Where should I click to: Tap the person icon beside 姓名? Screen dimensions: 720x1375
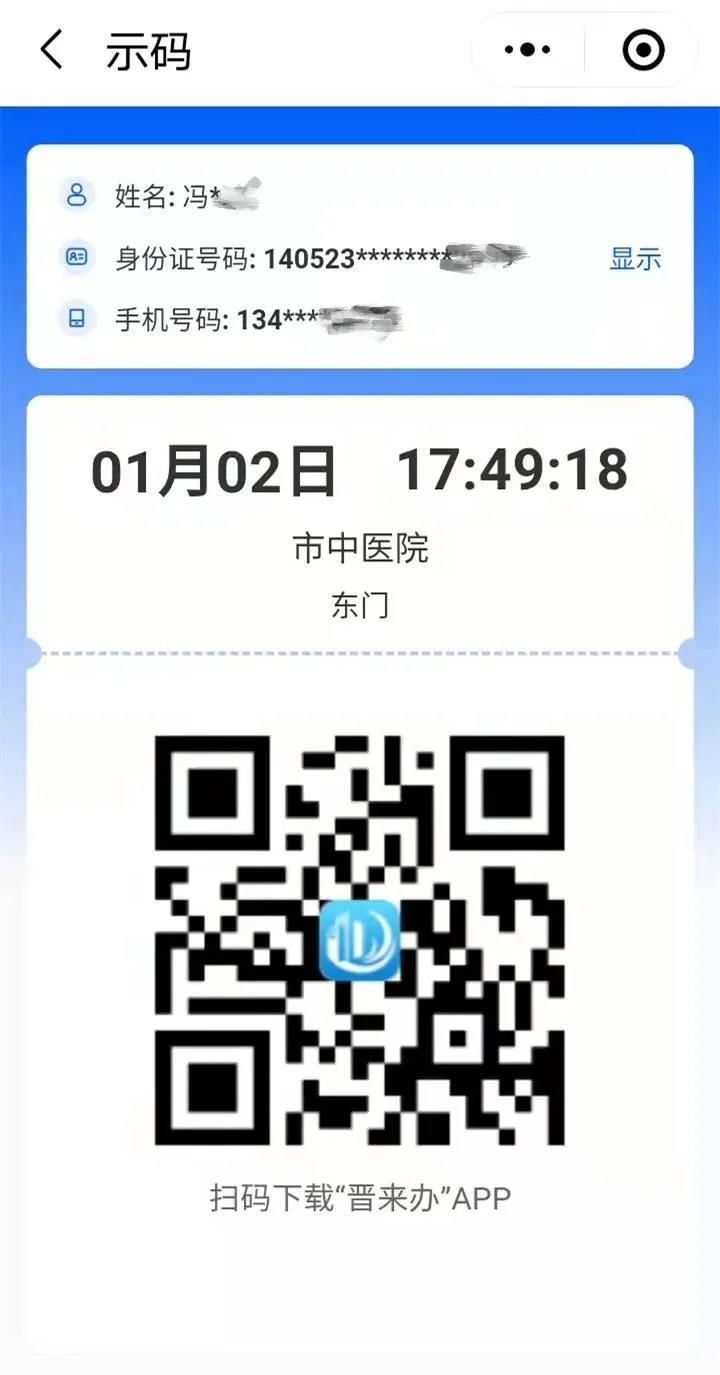(77, 194)
